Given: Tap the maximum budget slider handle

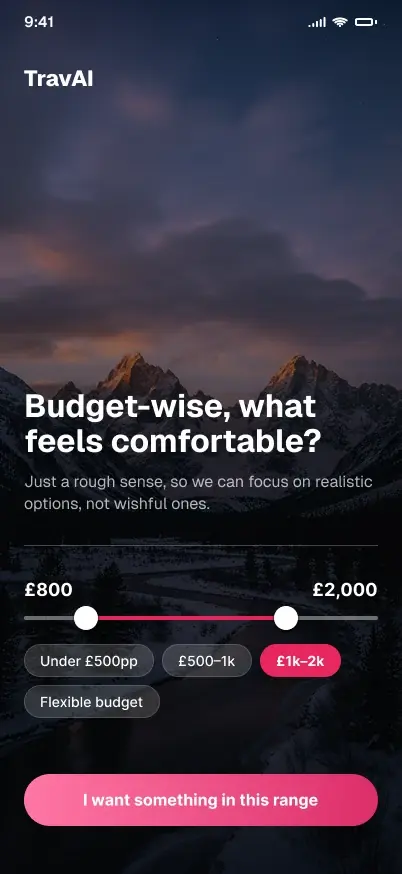Looking at the screenshot, I should tap(286, 618).
